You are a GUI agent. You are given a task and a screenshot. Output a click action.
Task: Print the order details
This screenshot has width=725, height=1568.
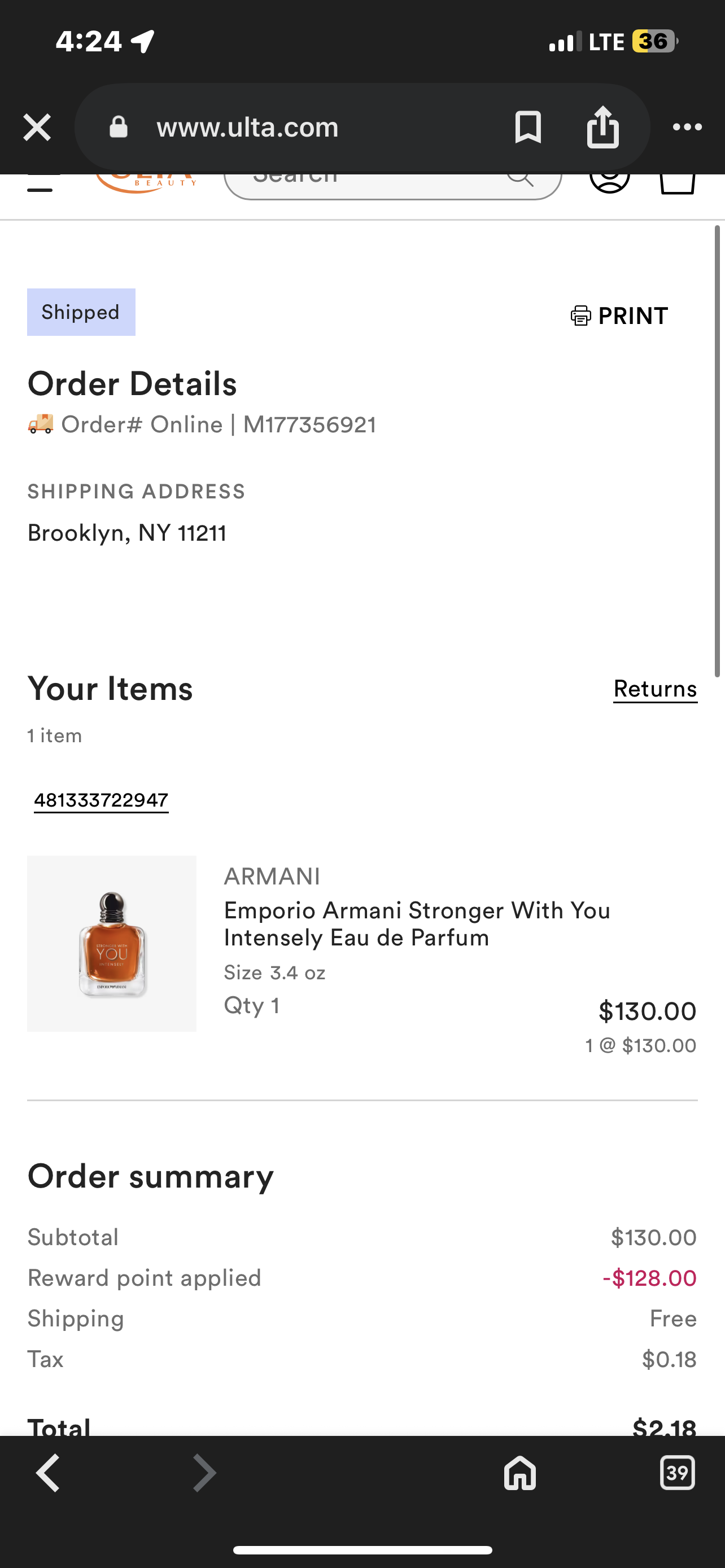coord(619,316)
